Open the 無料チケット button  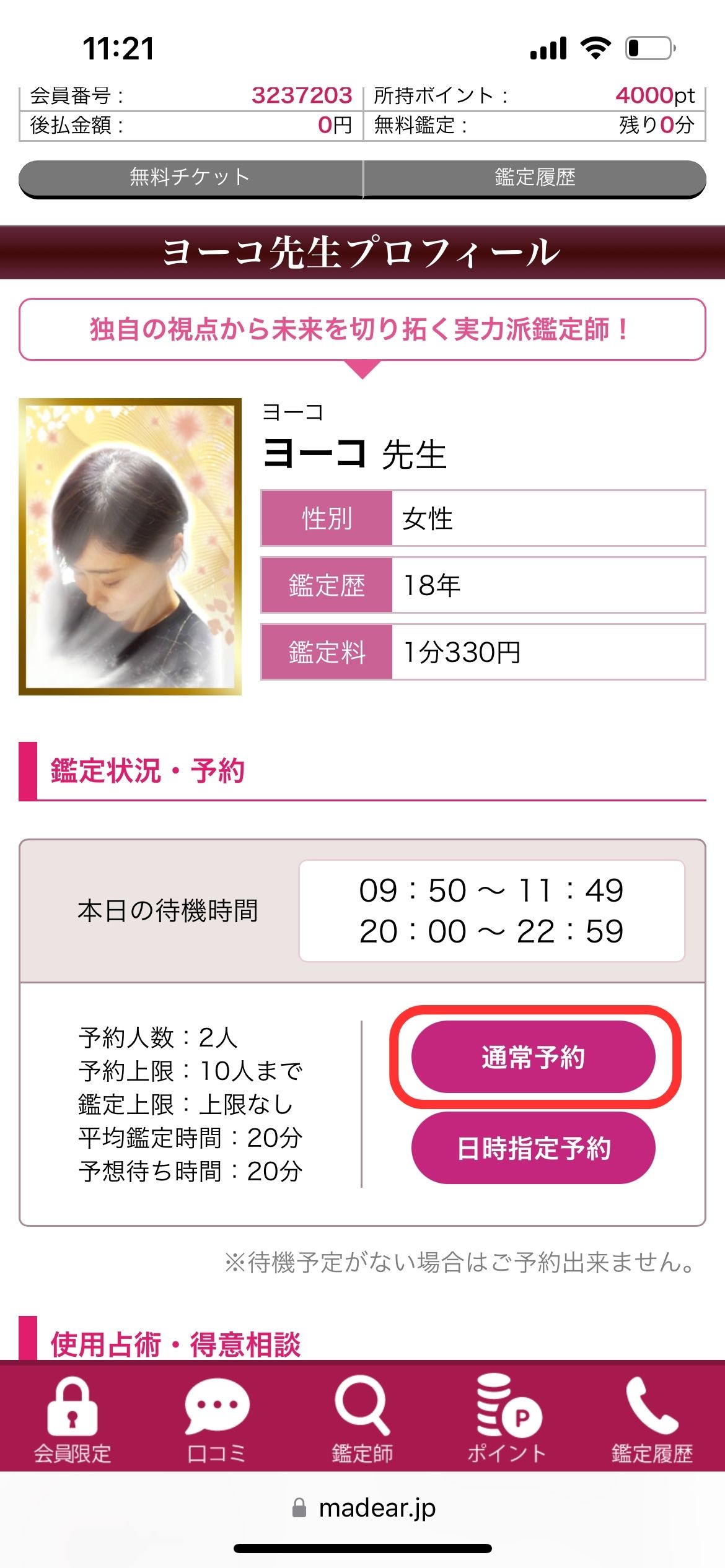coord(190,178)
